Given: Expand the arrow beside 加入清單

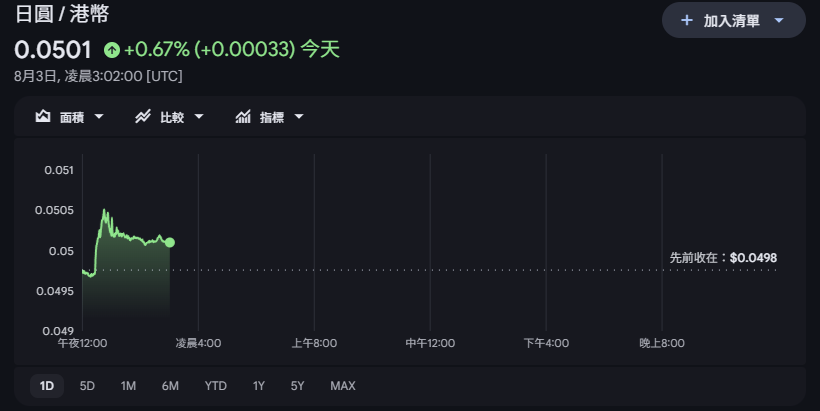Looking at the screenshot, I should tap(779, 20).
